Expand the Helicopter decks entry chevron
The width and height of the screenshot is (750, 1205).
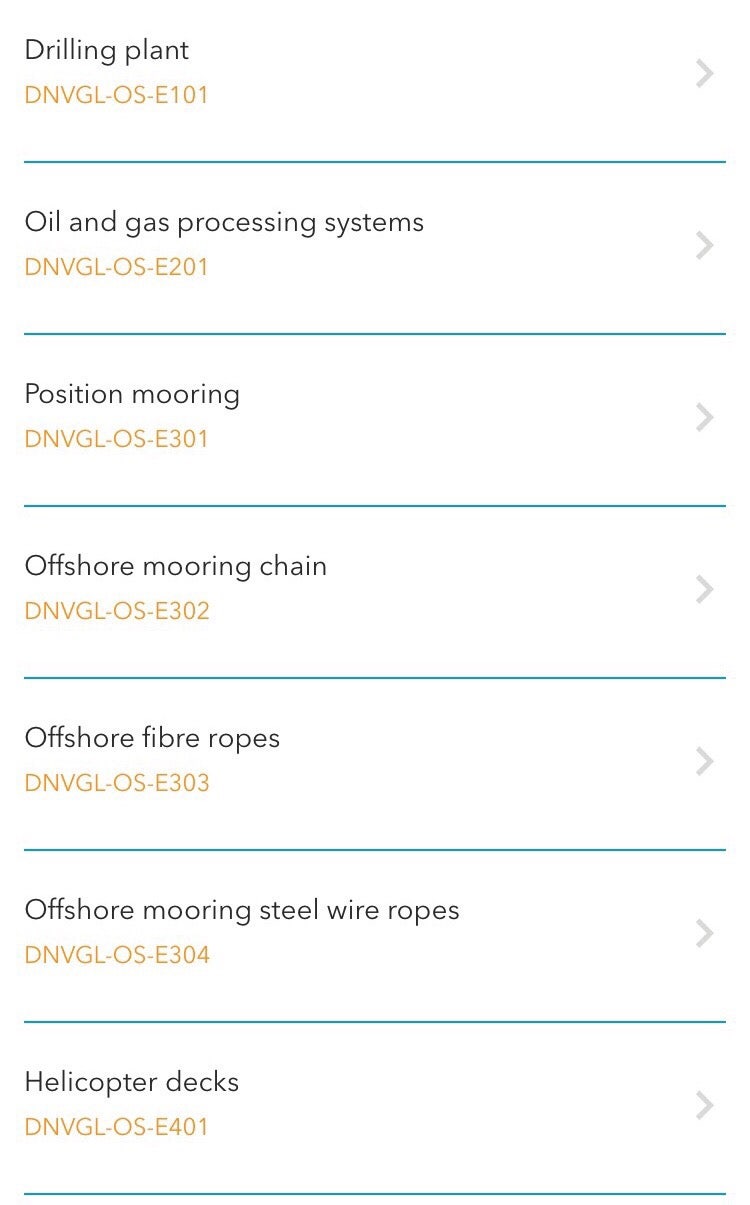(704, 1105)
